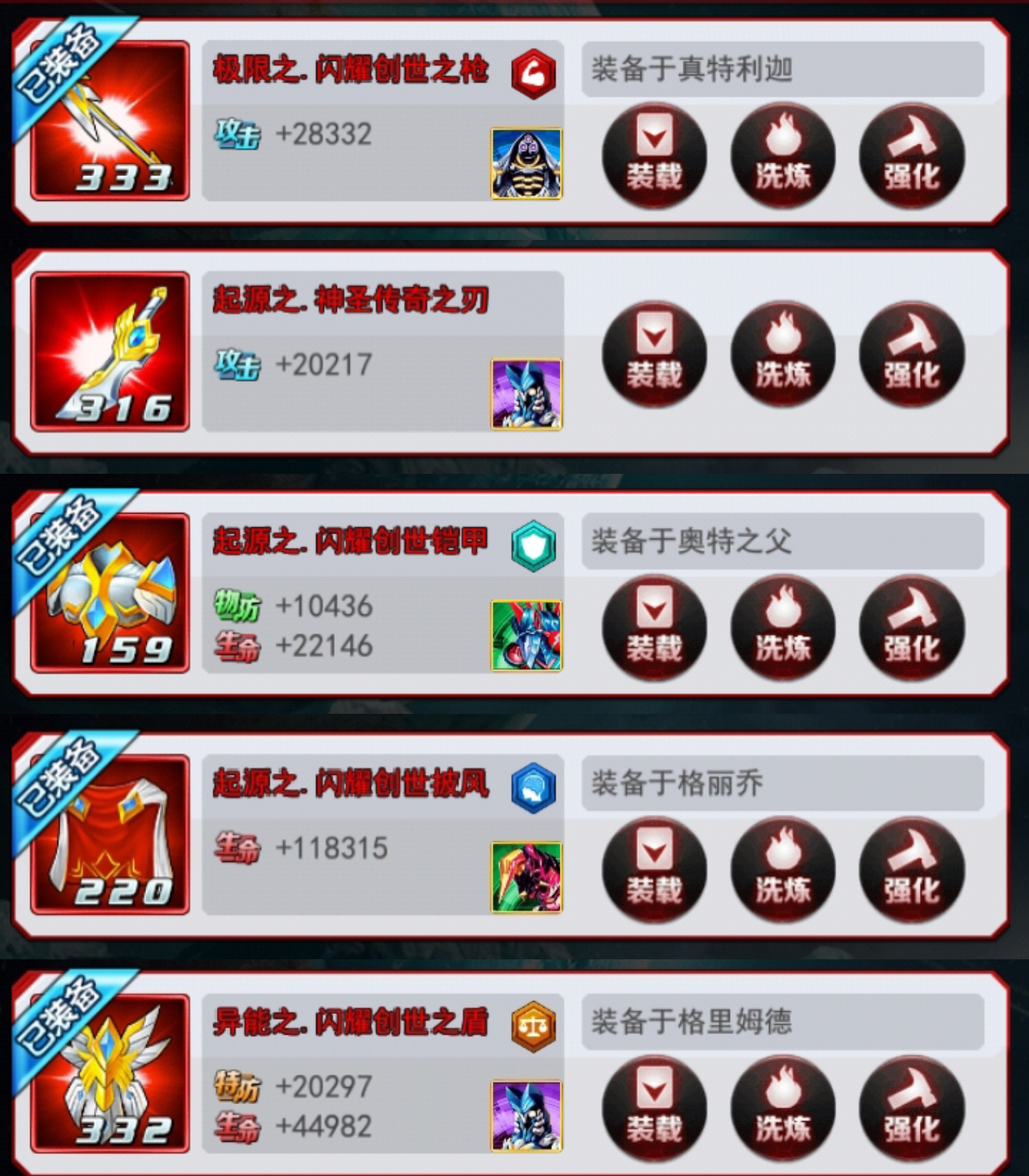Tap 装载 for 起源之.神圣传奇之刃
1029x1176 pixels.
tap(654, 354)
